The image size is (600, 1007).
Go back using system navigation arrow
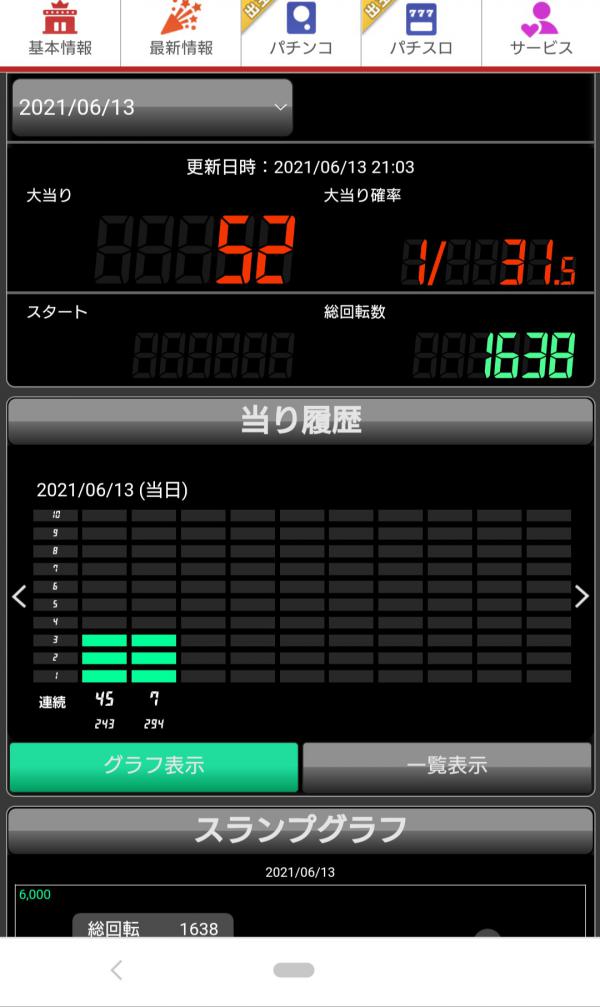coord(117,969)
